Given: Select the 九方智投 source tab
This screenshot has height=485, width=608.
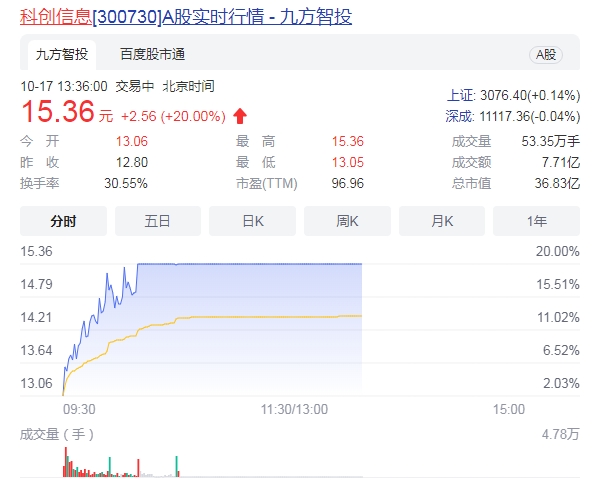Looking at the screenshot, I should point(62,54).
